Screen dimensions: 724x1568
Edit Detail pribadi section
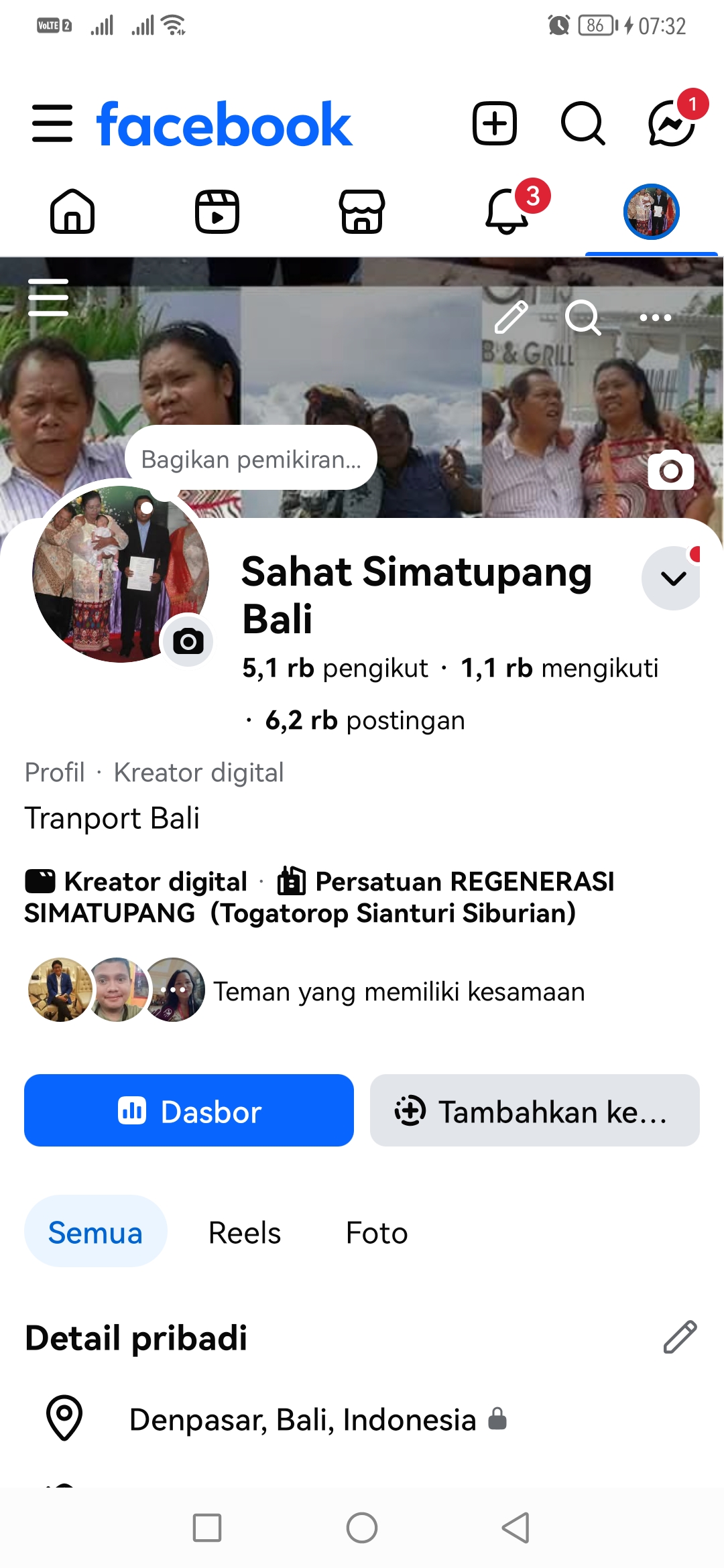(x=680, y=1337)
